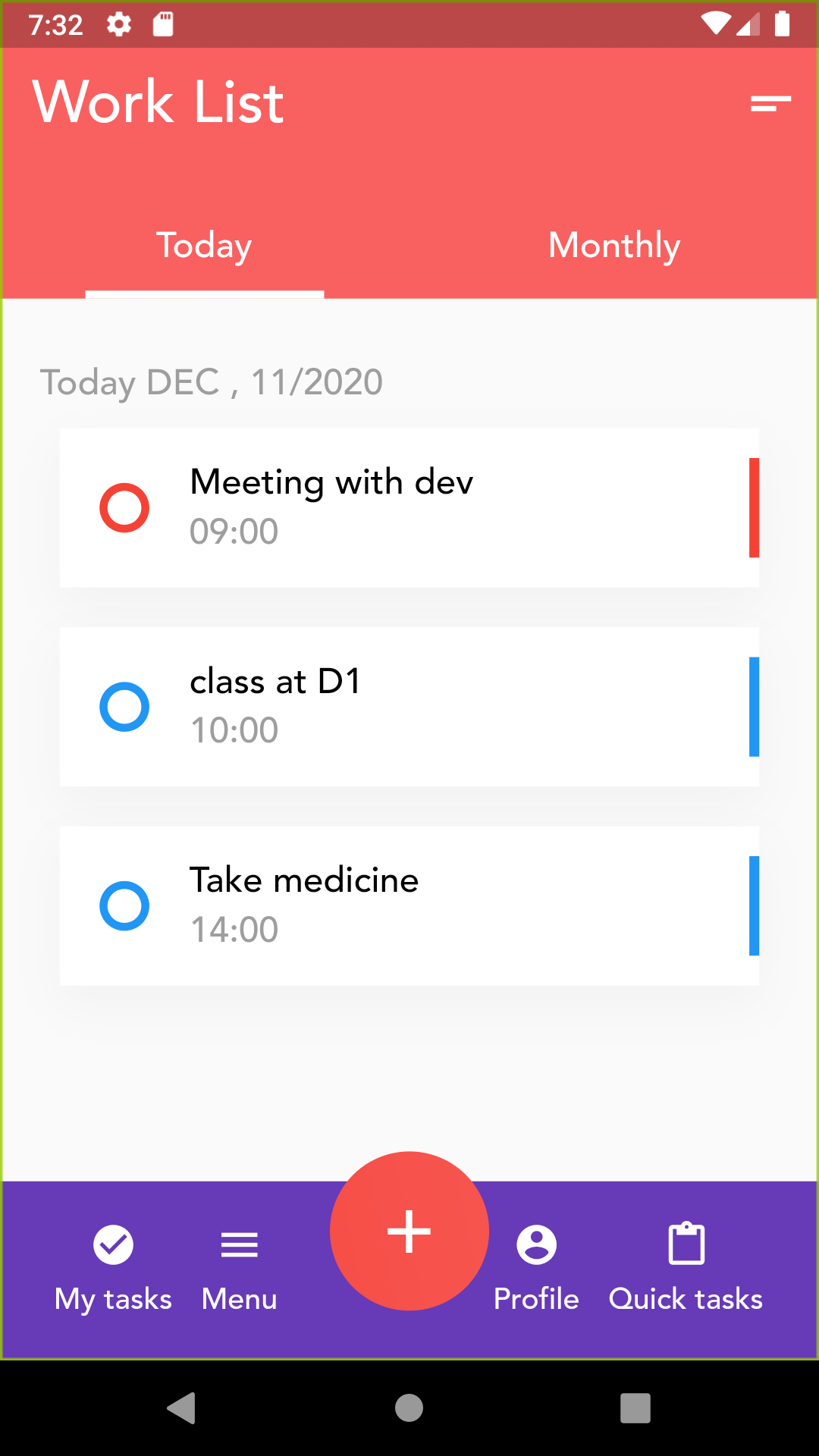This screenshot has height=1456, width=819.
Task: Add a new task with plus button
Action: [x=409, y=1231]
